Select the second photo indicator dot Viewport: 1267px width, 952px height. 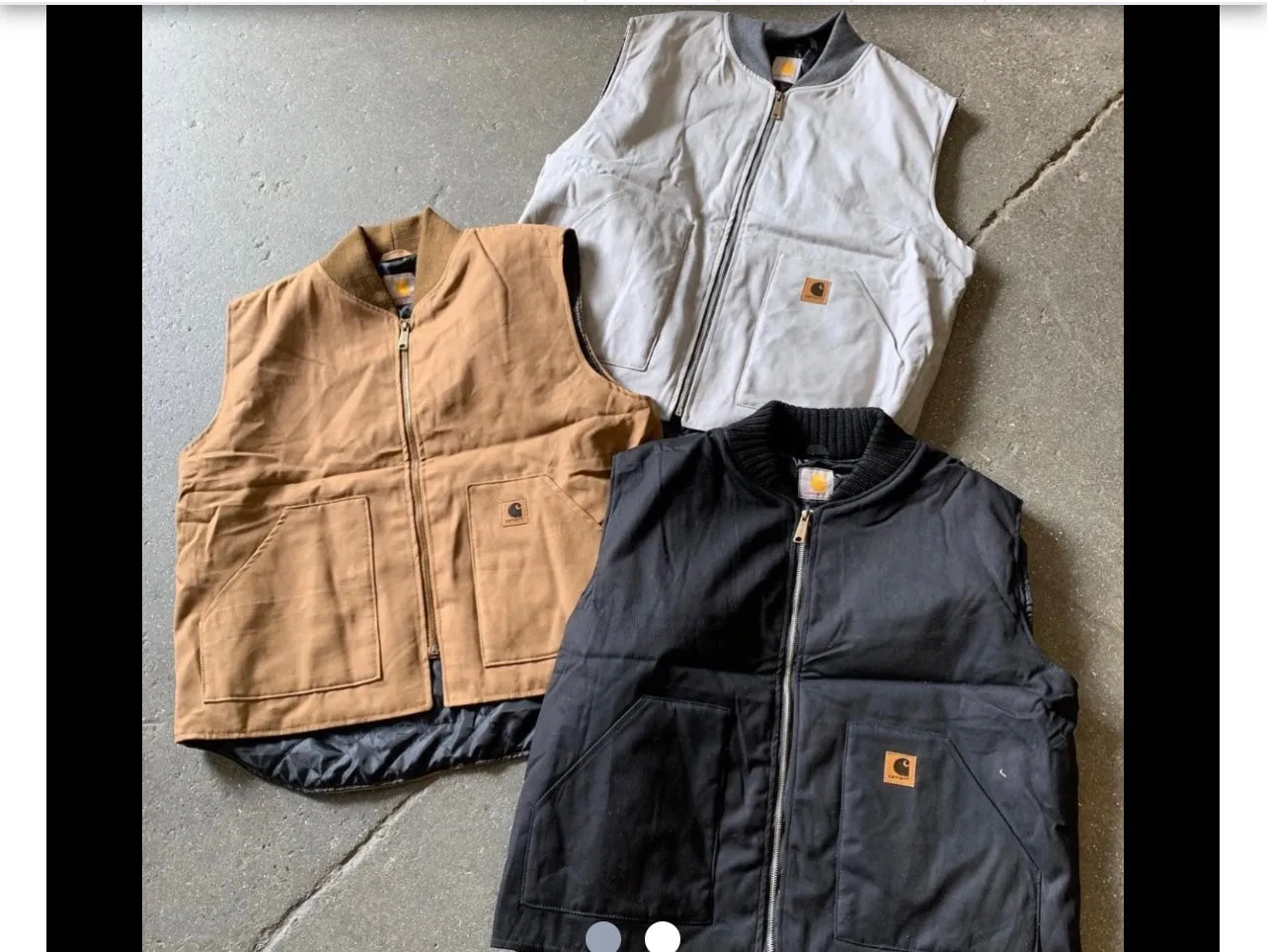pos(663,937)
